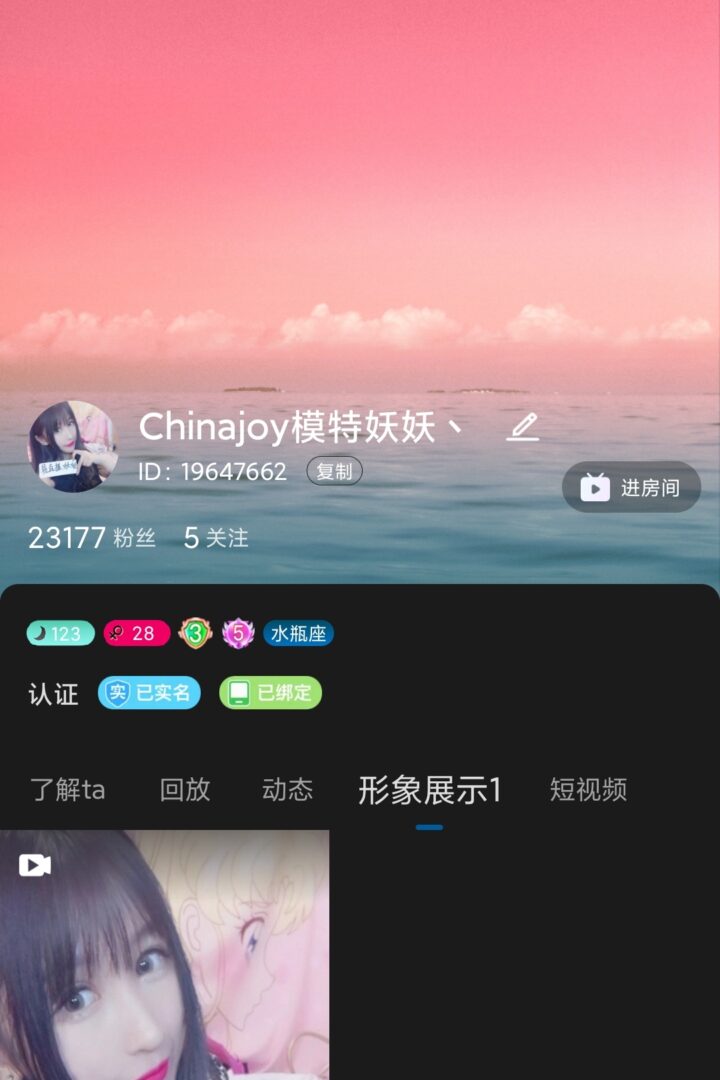Switch to the 短视频 tab

pyautogui.click(x=588, y=790)
